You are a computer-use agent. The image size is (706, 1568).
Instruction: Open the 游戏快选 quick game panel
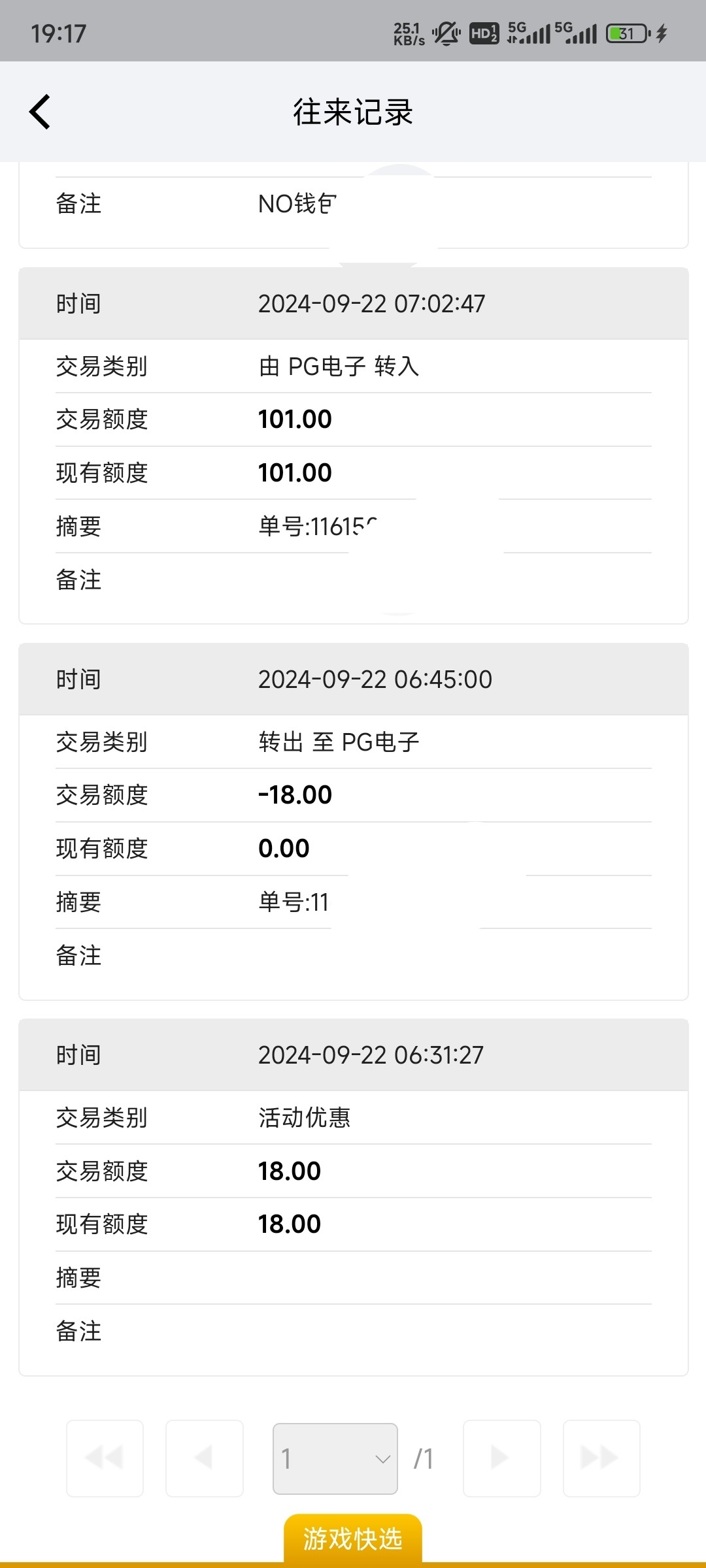click(x=353, y=1539)
